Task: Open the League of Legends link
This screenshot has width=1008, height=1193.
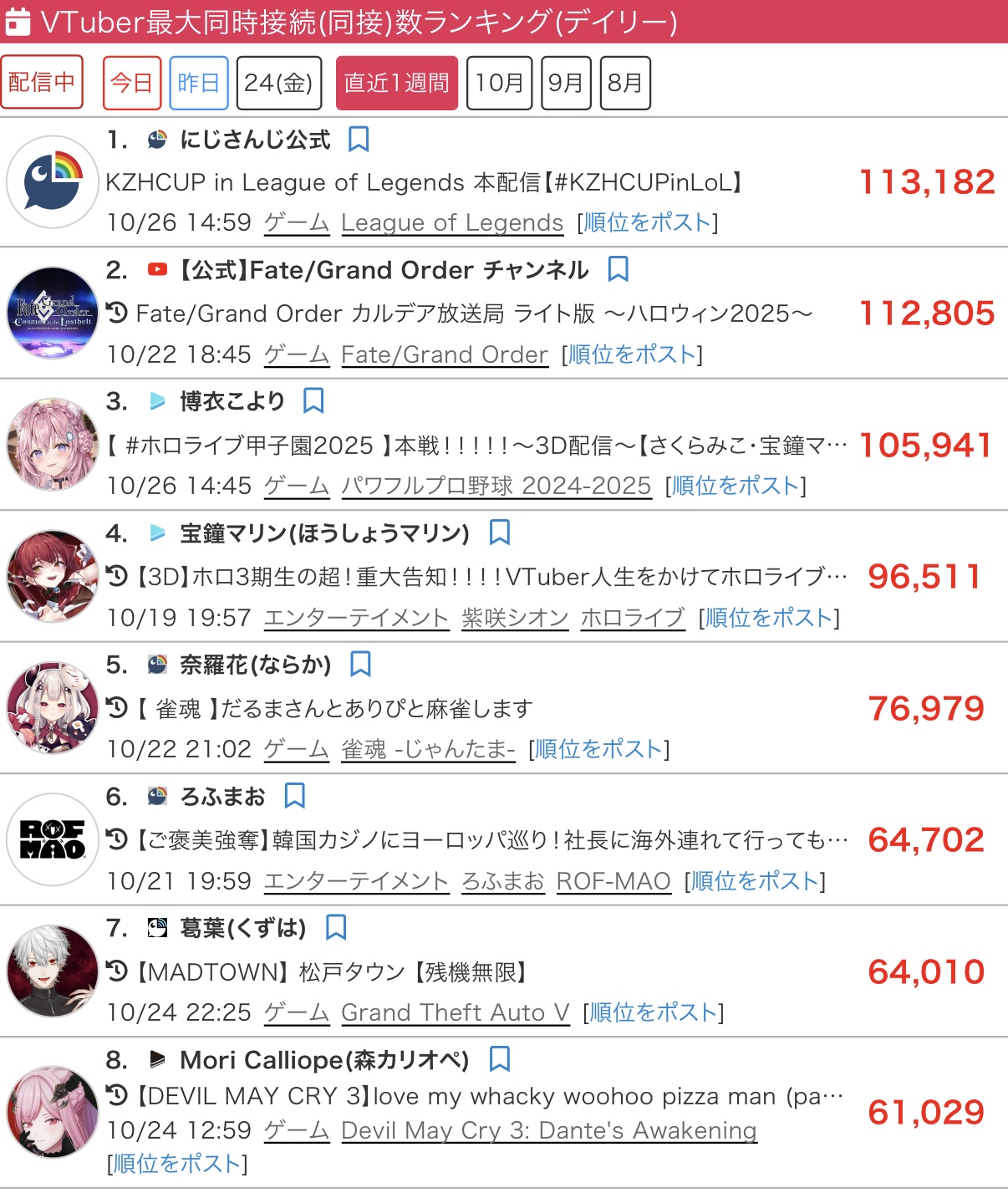Action: [x=452, y=222]
